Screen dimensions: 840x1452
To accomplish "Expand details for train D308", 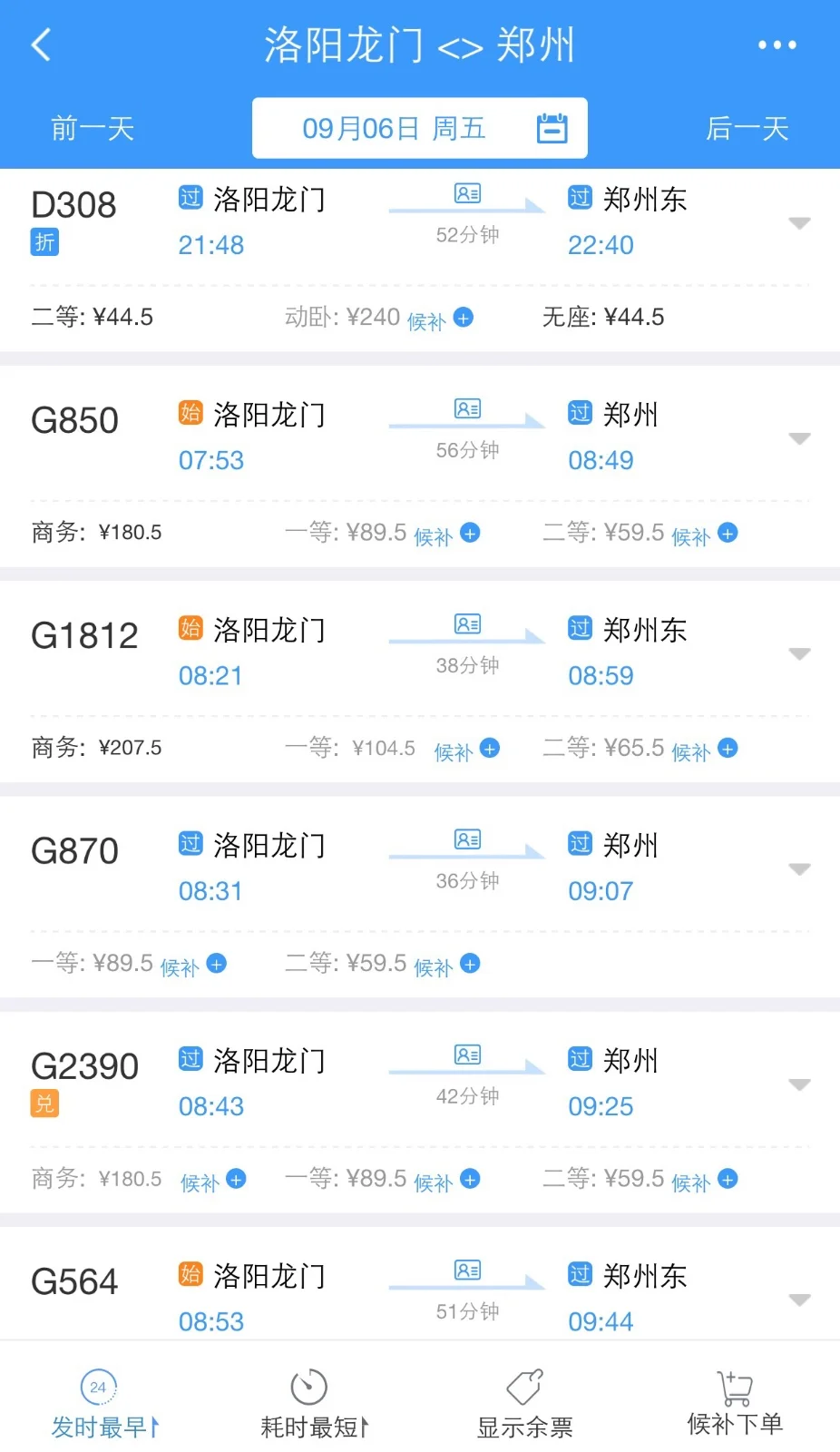I will tap(799, 222).
